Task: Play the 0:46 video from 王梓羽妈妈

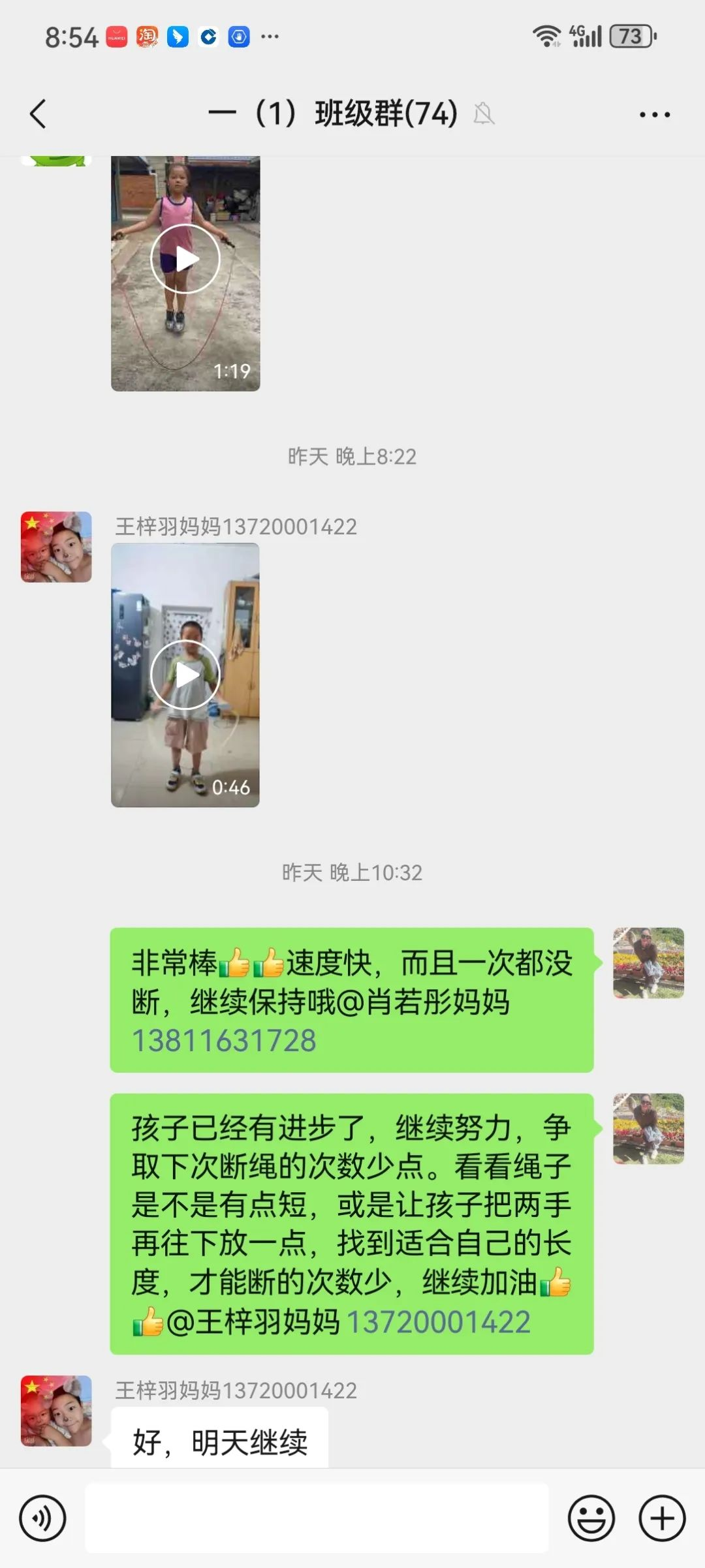Action: [x=185, y=675]
